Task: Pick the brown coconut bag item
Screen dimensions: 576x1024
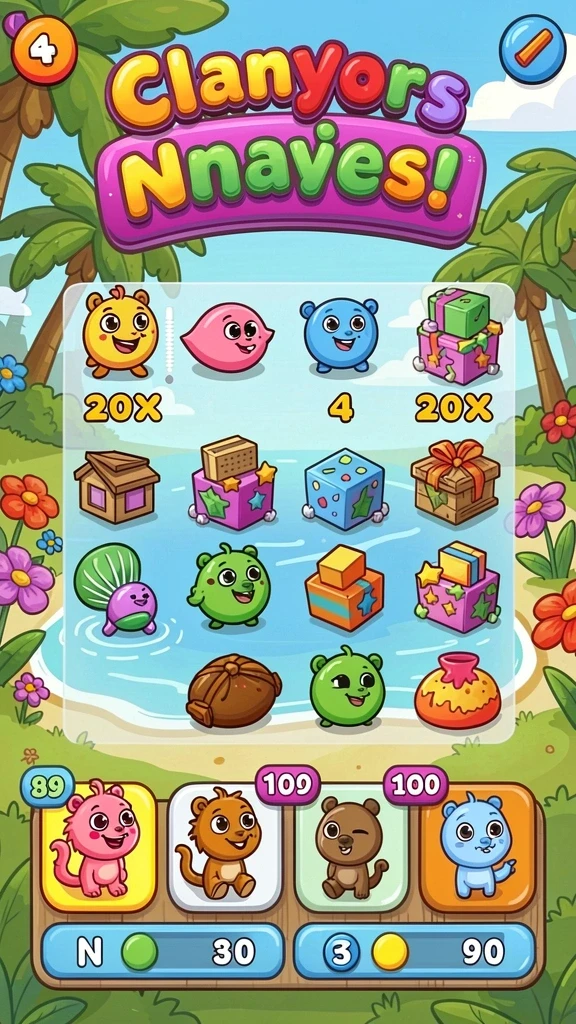Action: pos(234,692)
